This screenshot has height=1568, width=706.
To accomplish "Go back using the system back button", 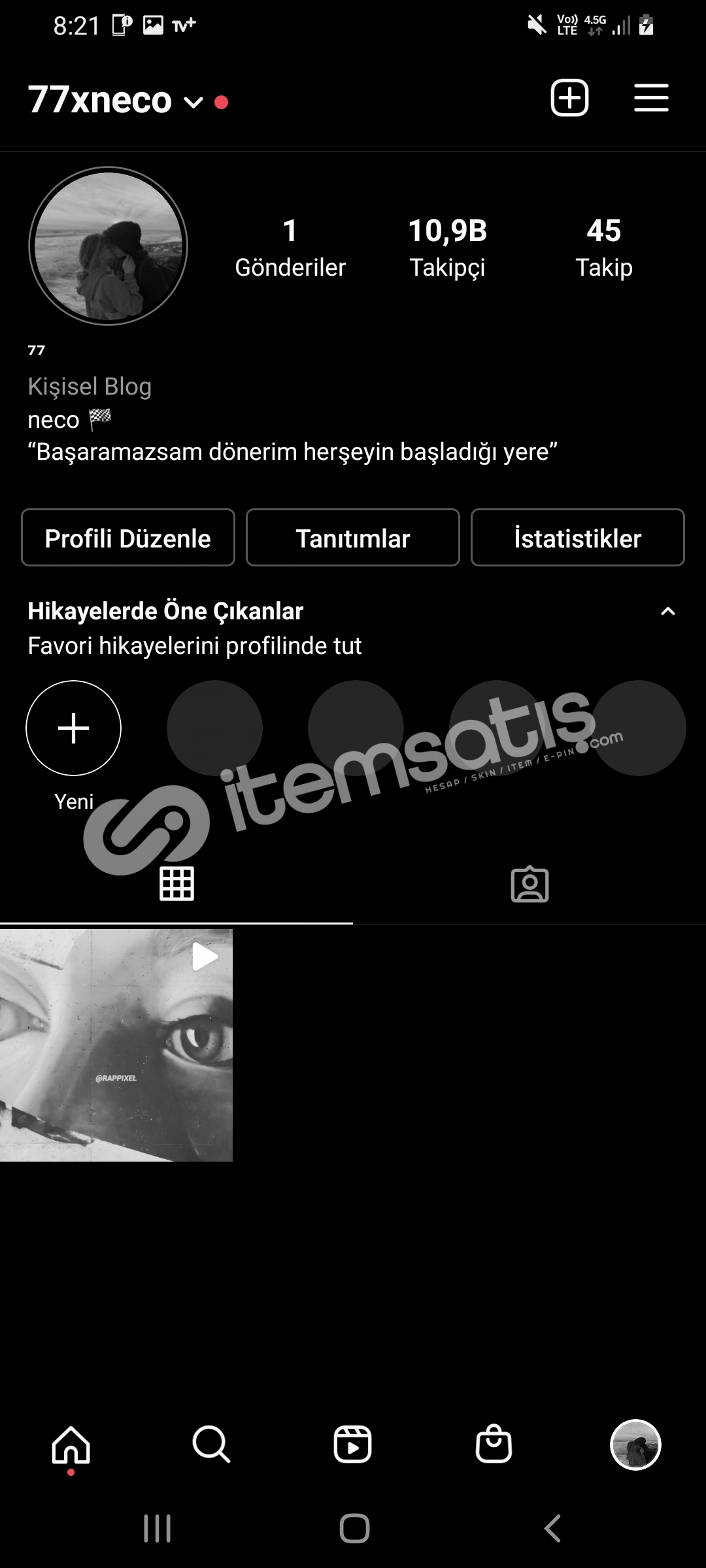I will (553, 1529).
